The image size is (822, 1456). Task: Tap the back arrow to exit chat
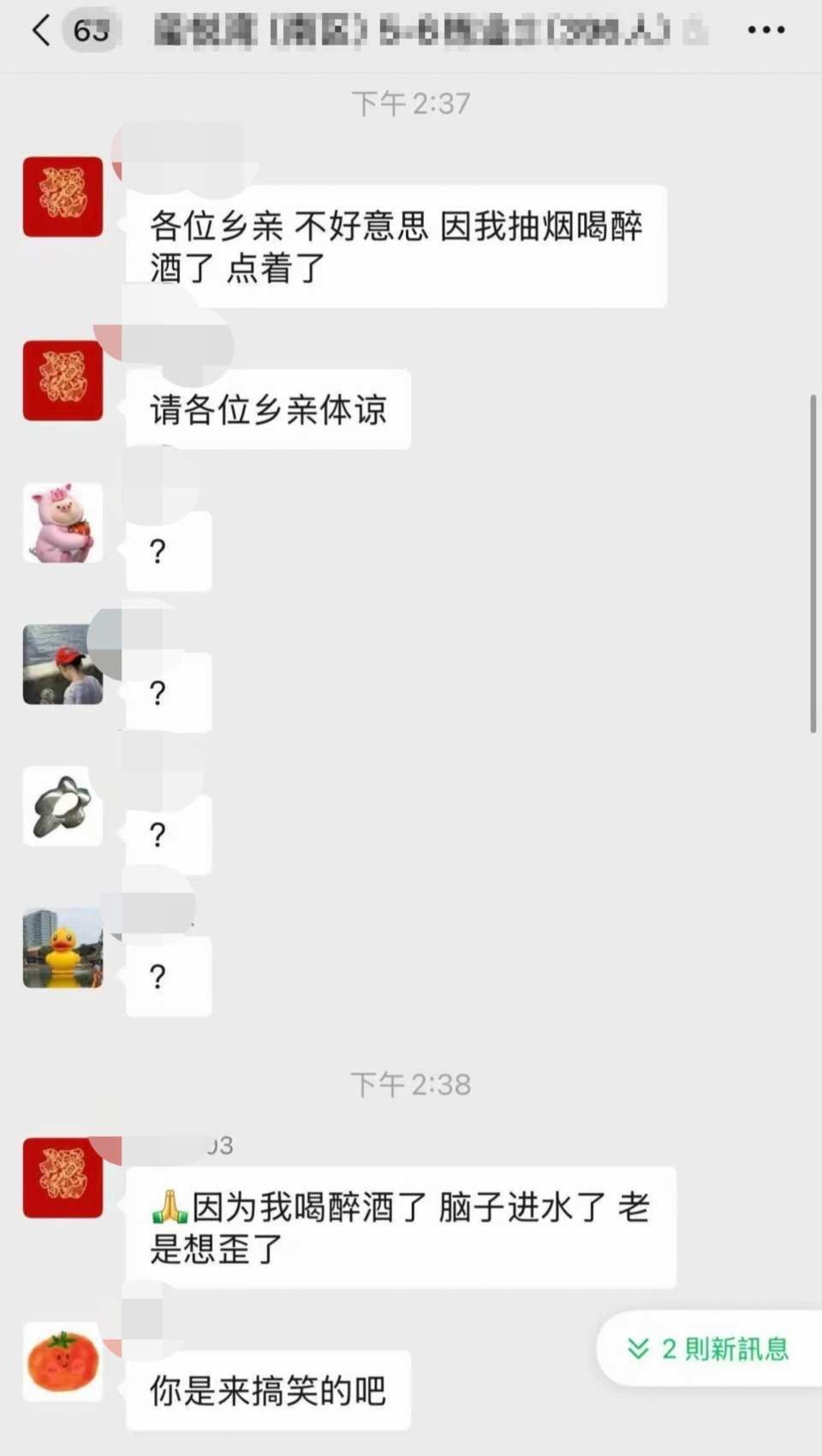tap(40, 28)
